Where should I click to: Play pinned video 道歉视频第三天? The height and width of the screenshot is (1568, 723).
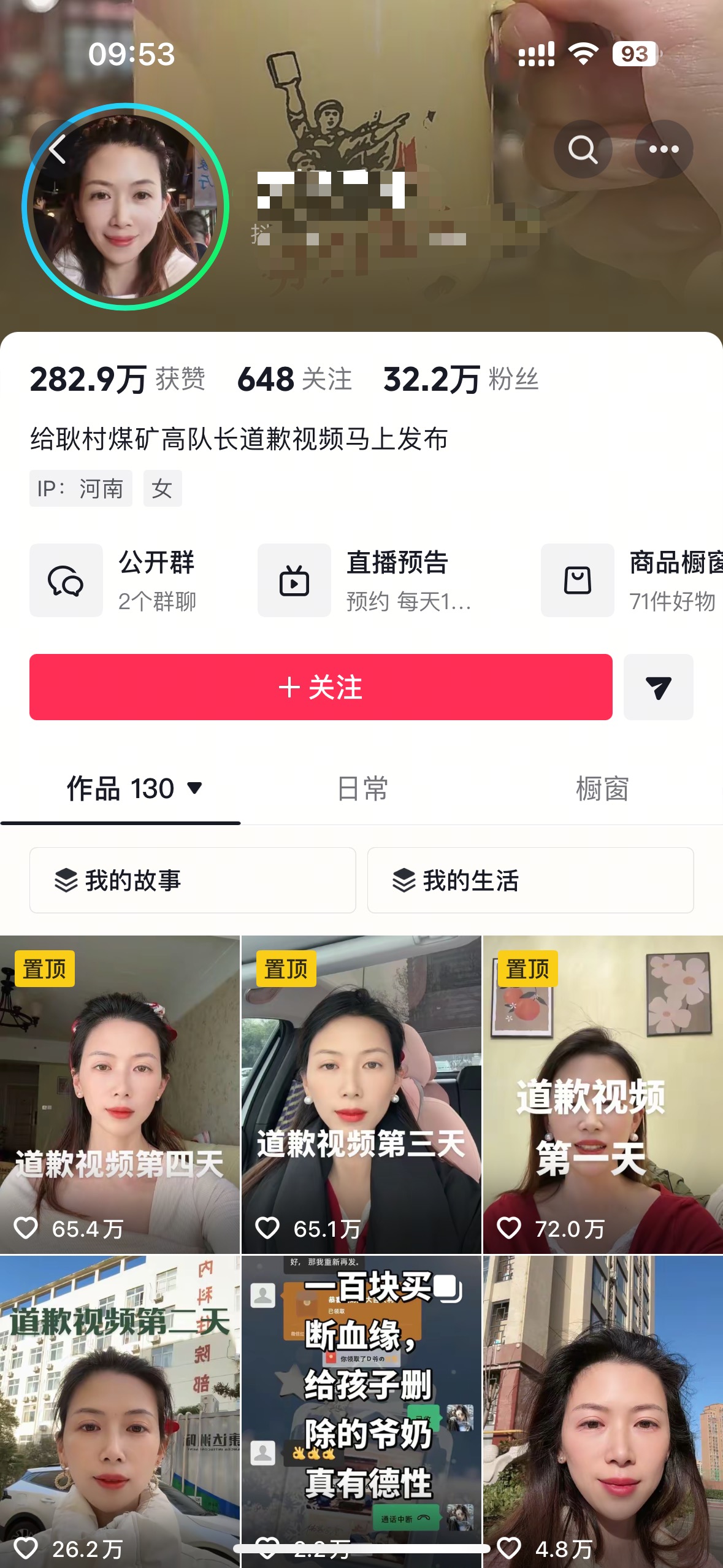click(x=361, y=1095)
